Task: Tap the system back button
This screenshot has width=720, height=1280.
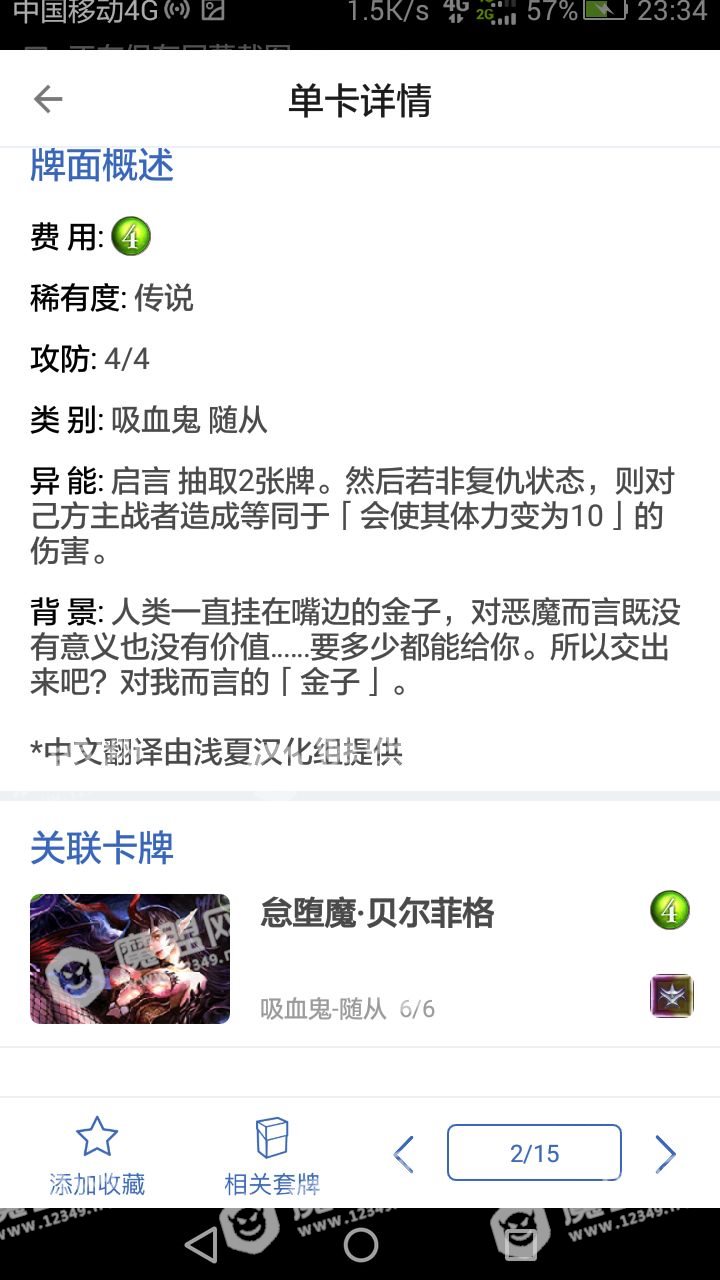Action: pyautogui.click(x=201, y=1245)
